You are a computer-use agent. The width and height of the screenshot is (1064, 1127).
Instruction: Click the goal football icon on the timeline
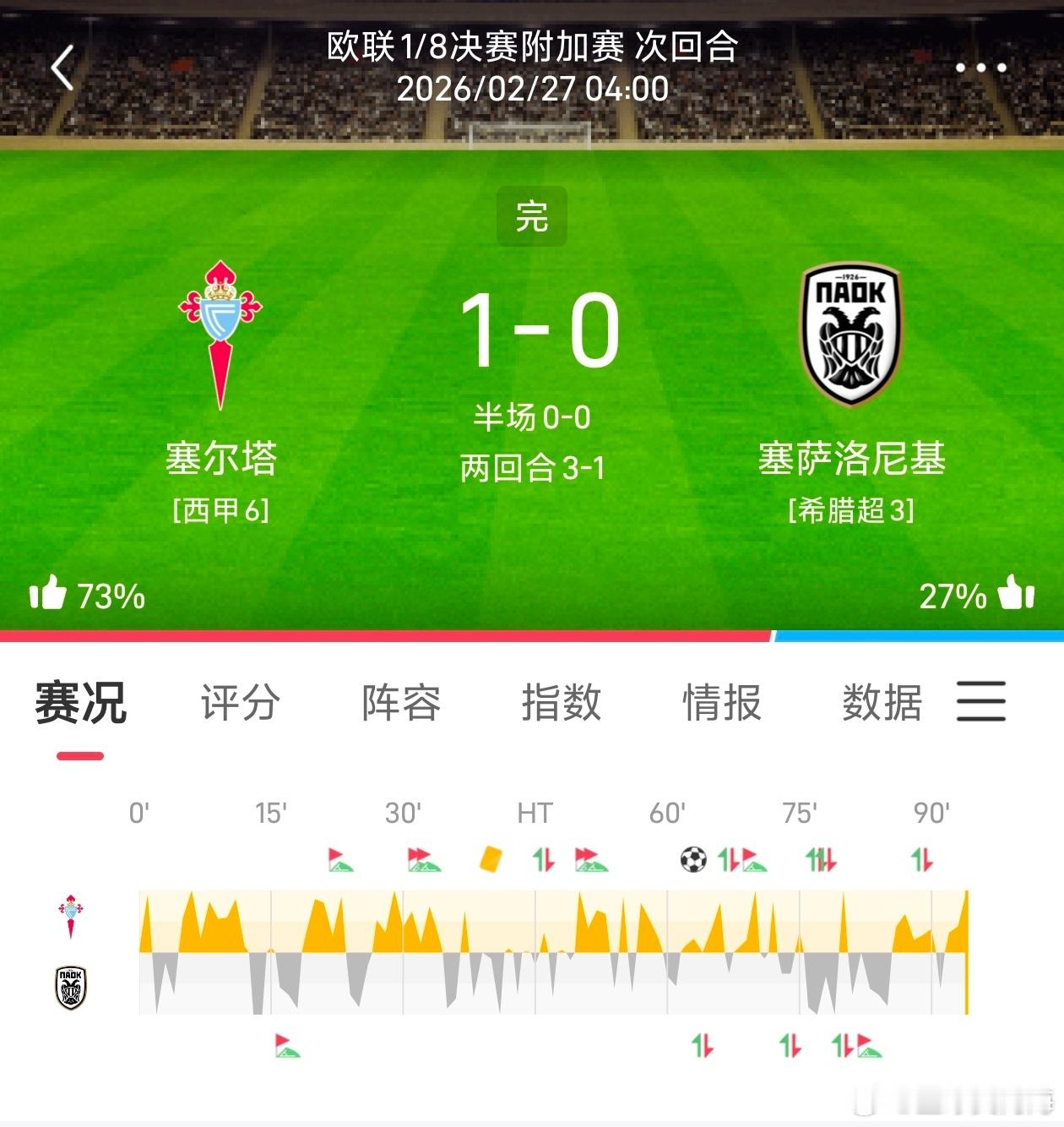point(692,860)
